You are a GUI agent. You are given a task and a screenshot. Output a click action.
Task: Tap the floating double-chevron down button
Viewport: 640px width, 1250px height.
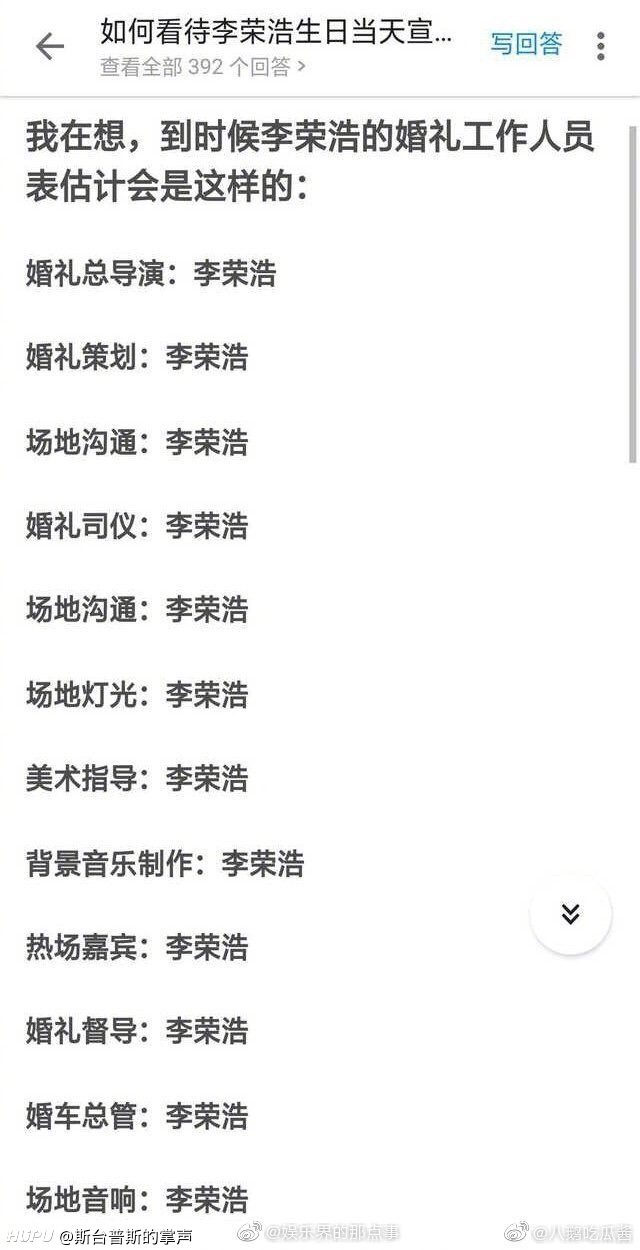click(x=570, y=913)
